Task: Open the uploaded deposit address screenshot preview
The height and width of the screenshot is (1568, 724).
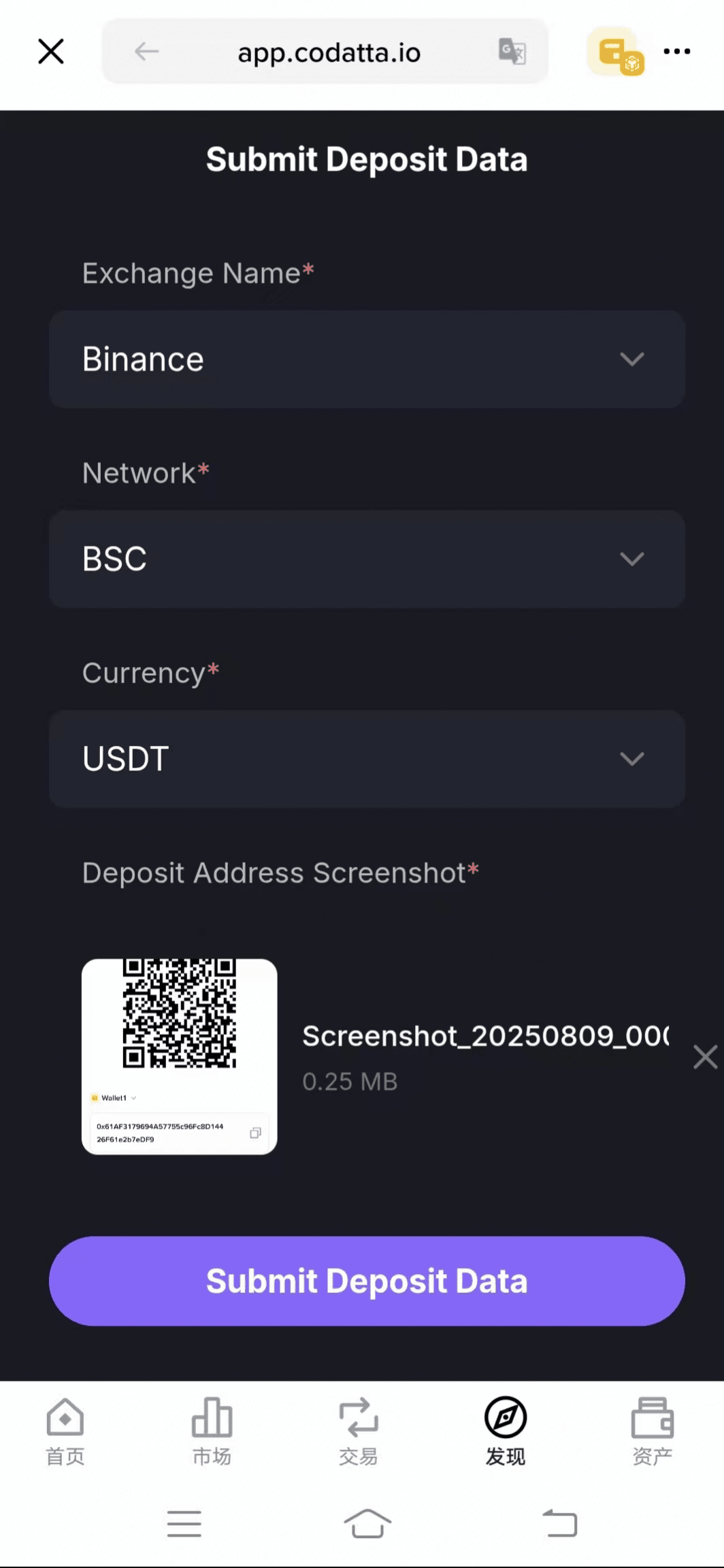Action: [x=180, y=1057]
